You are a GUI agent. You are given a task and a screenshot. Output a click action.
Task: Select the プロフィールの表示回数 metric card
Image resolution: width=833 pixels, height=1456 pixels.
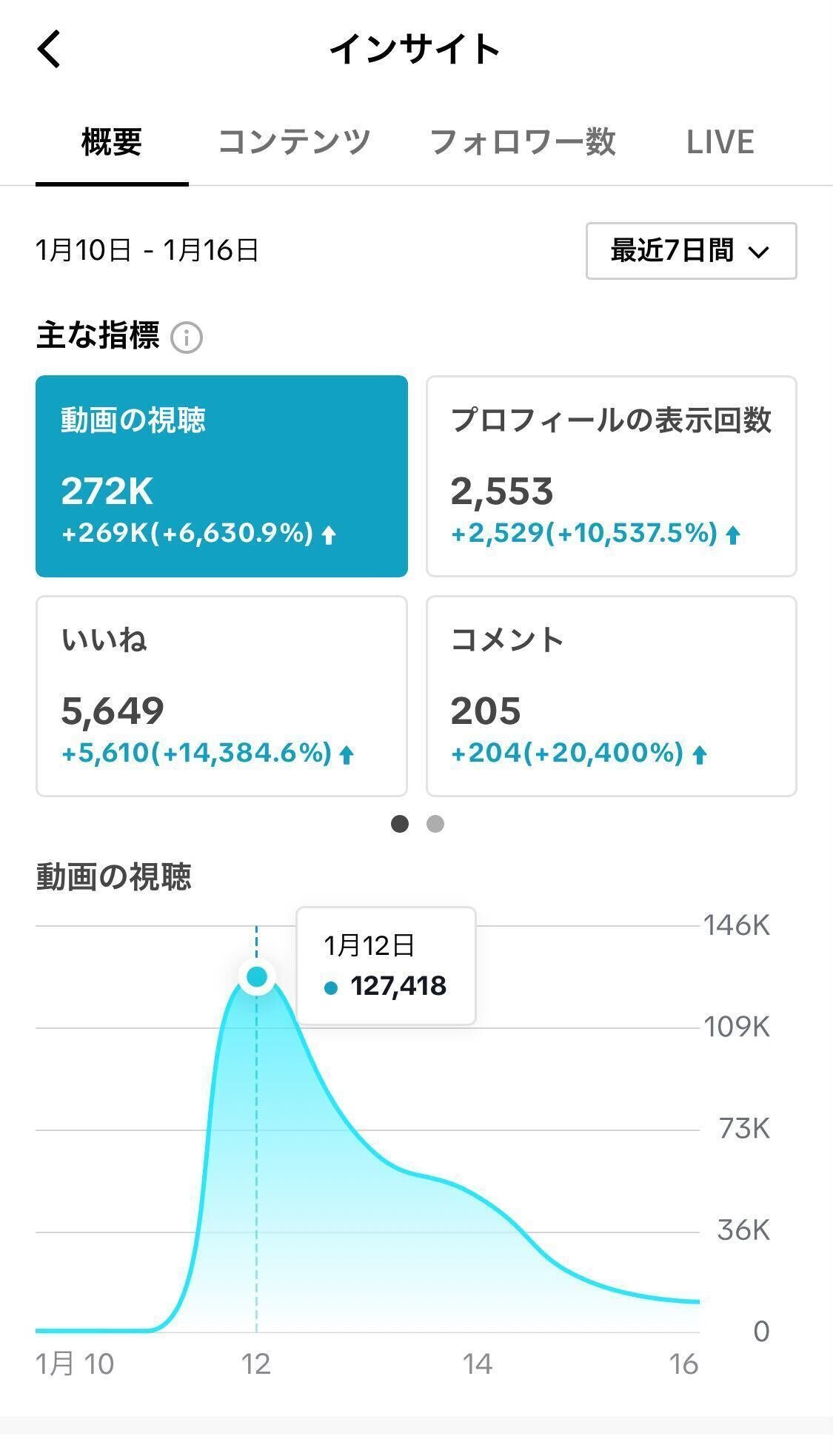(611, 476)
